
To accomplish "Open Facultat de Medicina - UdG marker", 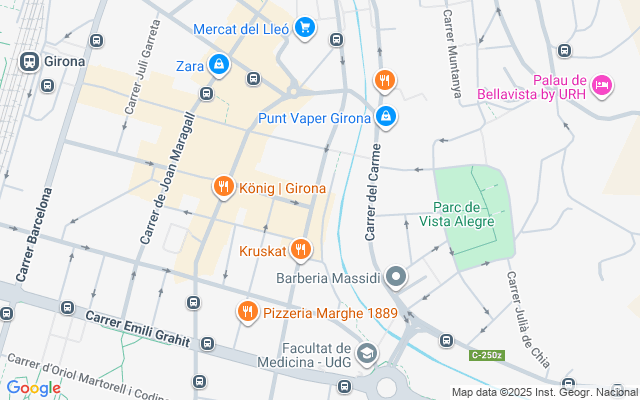I will point(368,352).
